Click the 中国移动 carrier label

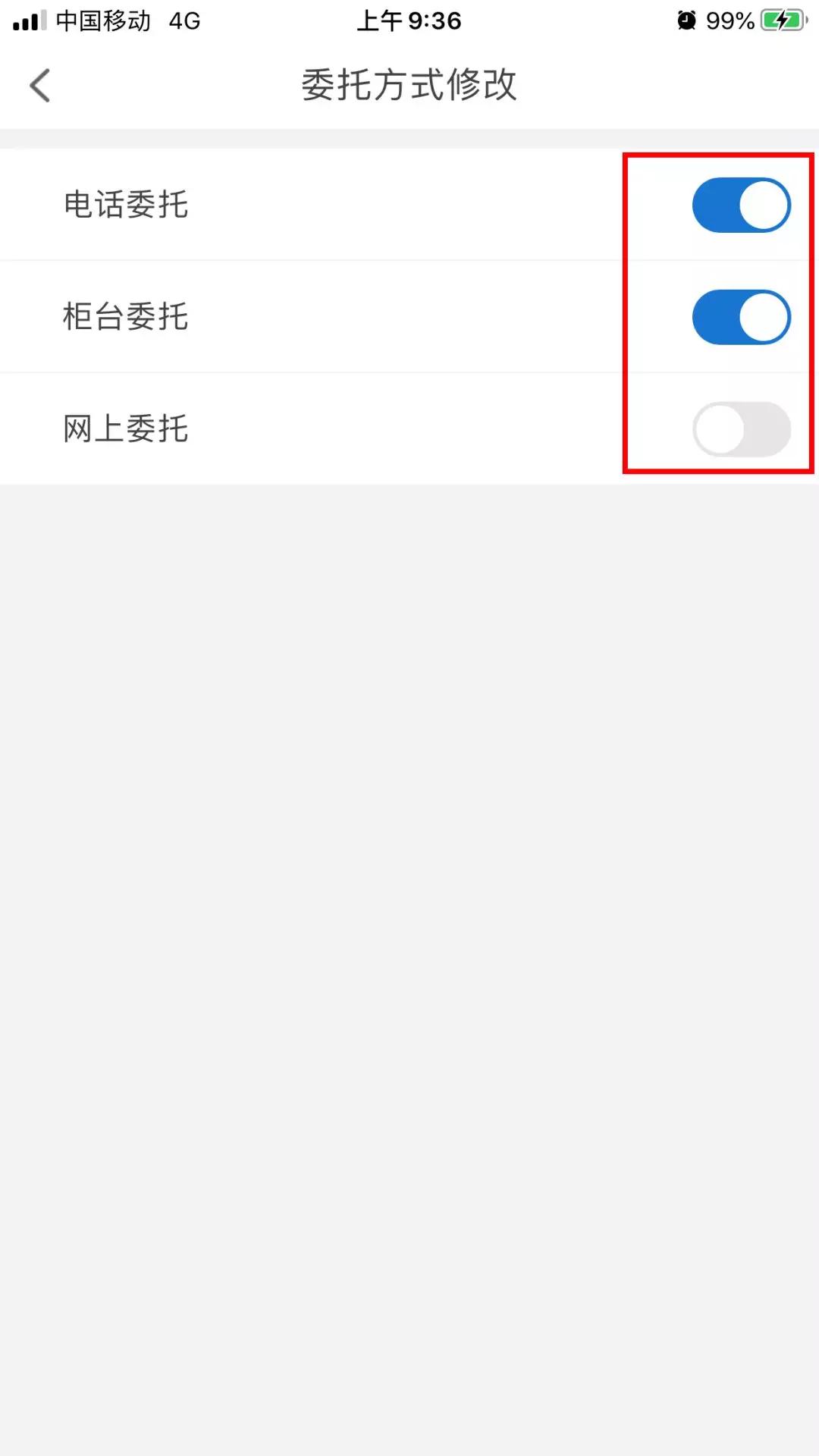click(101, 20)
